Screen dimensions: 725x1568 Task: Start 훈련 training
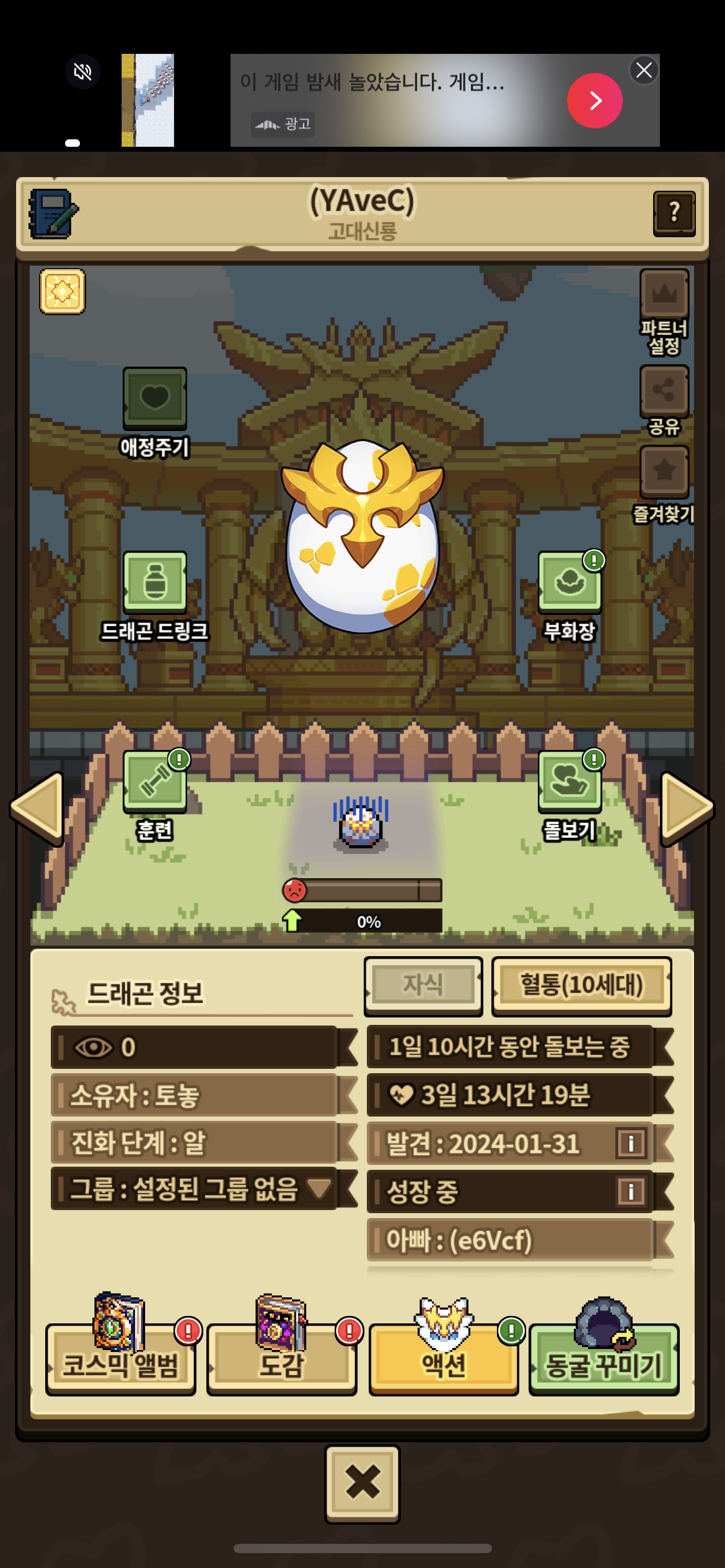154,782
